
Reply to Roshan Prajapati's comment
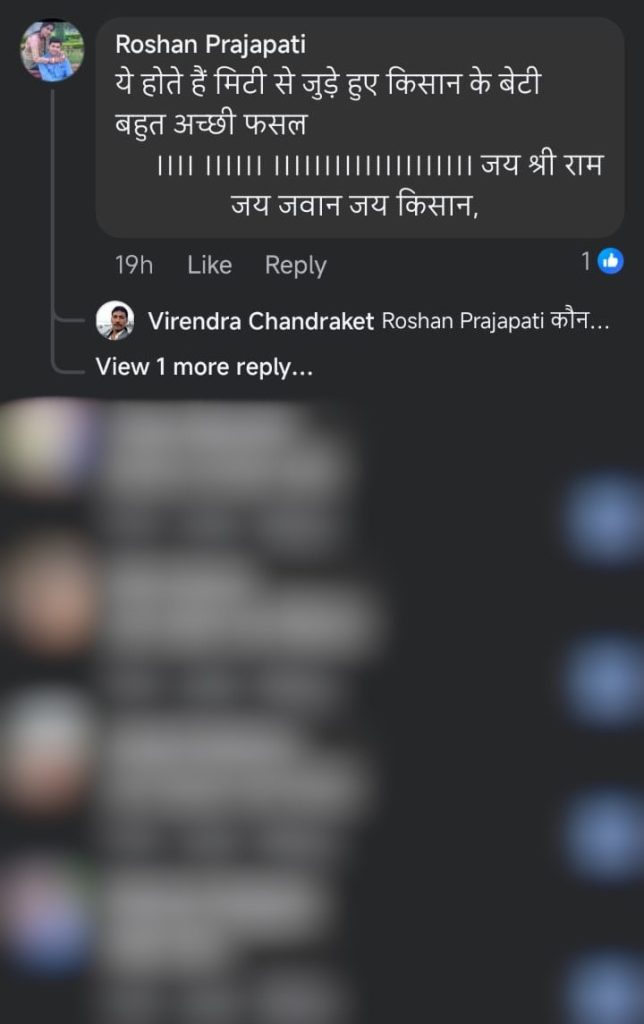point(295,265)
